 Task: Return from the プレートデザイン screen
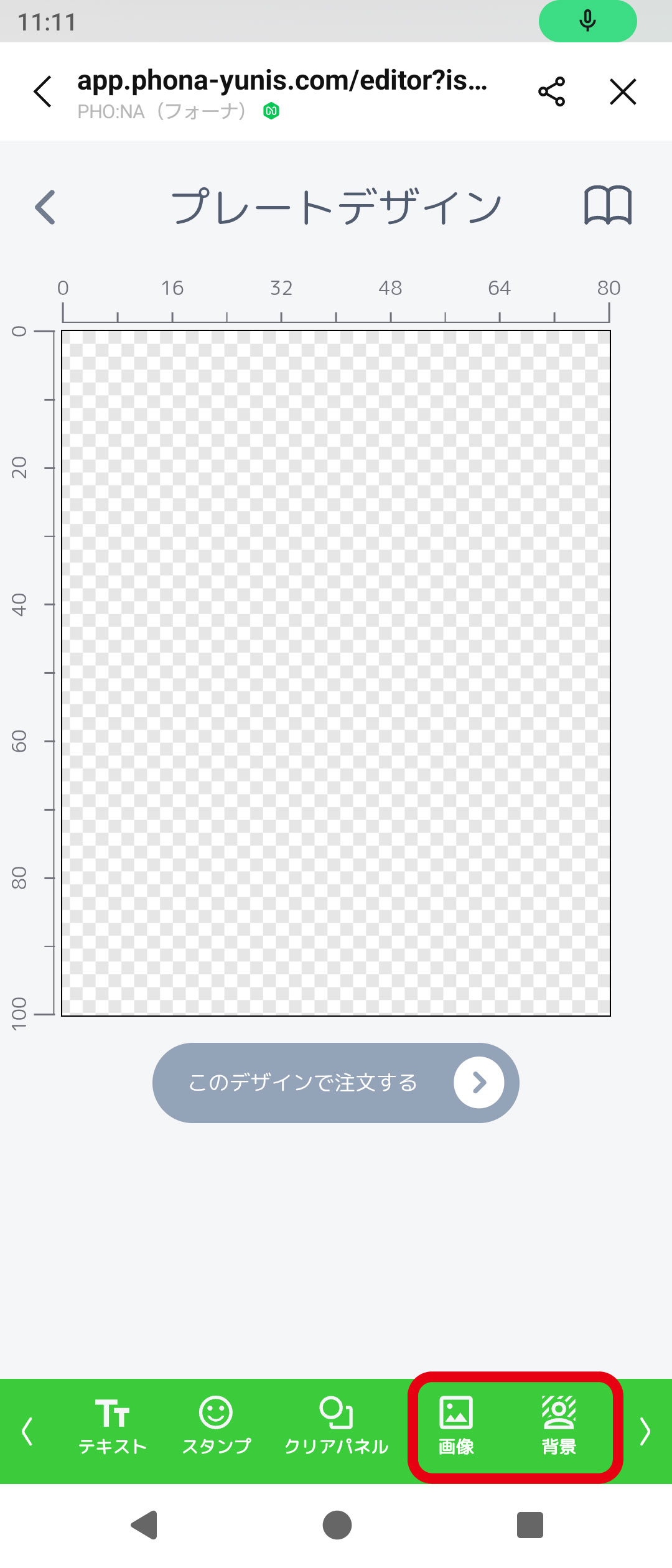[45, 207]
